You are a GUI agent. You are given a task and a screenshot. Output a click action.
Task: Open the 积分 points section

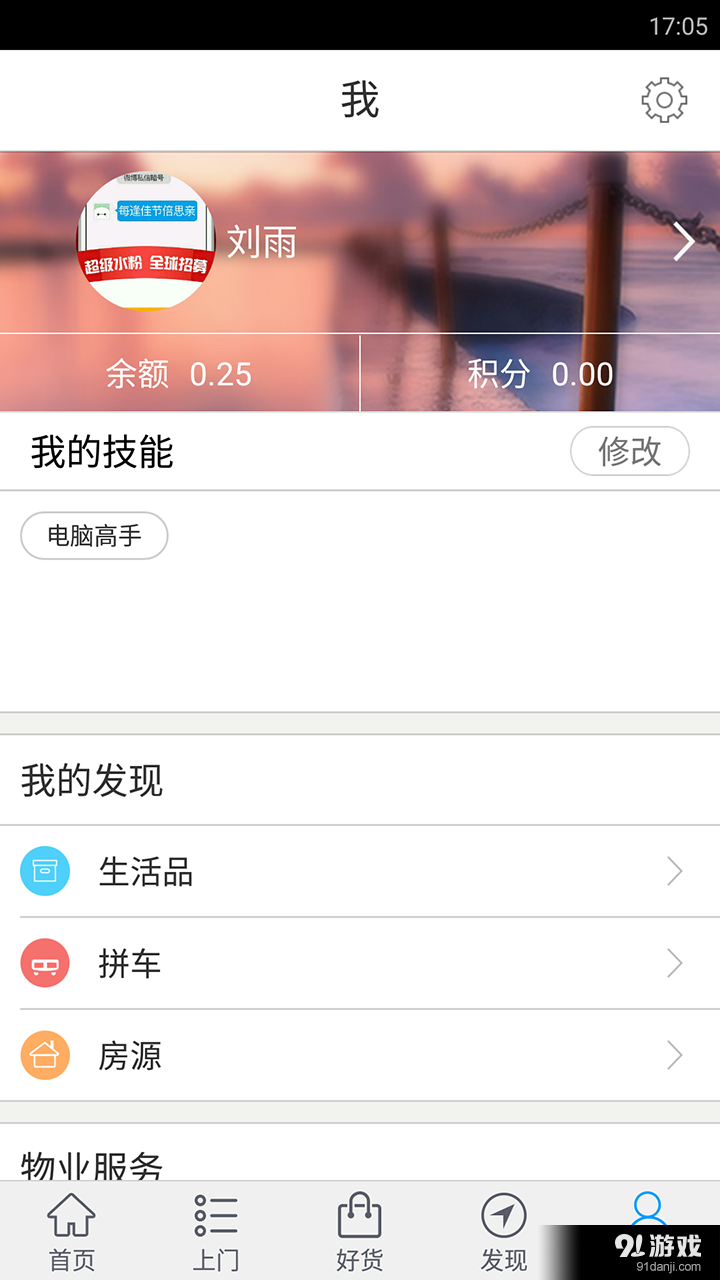tap(540, 373)
